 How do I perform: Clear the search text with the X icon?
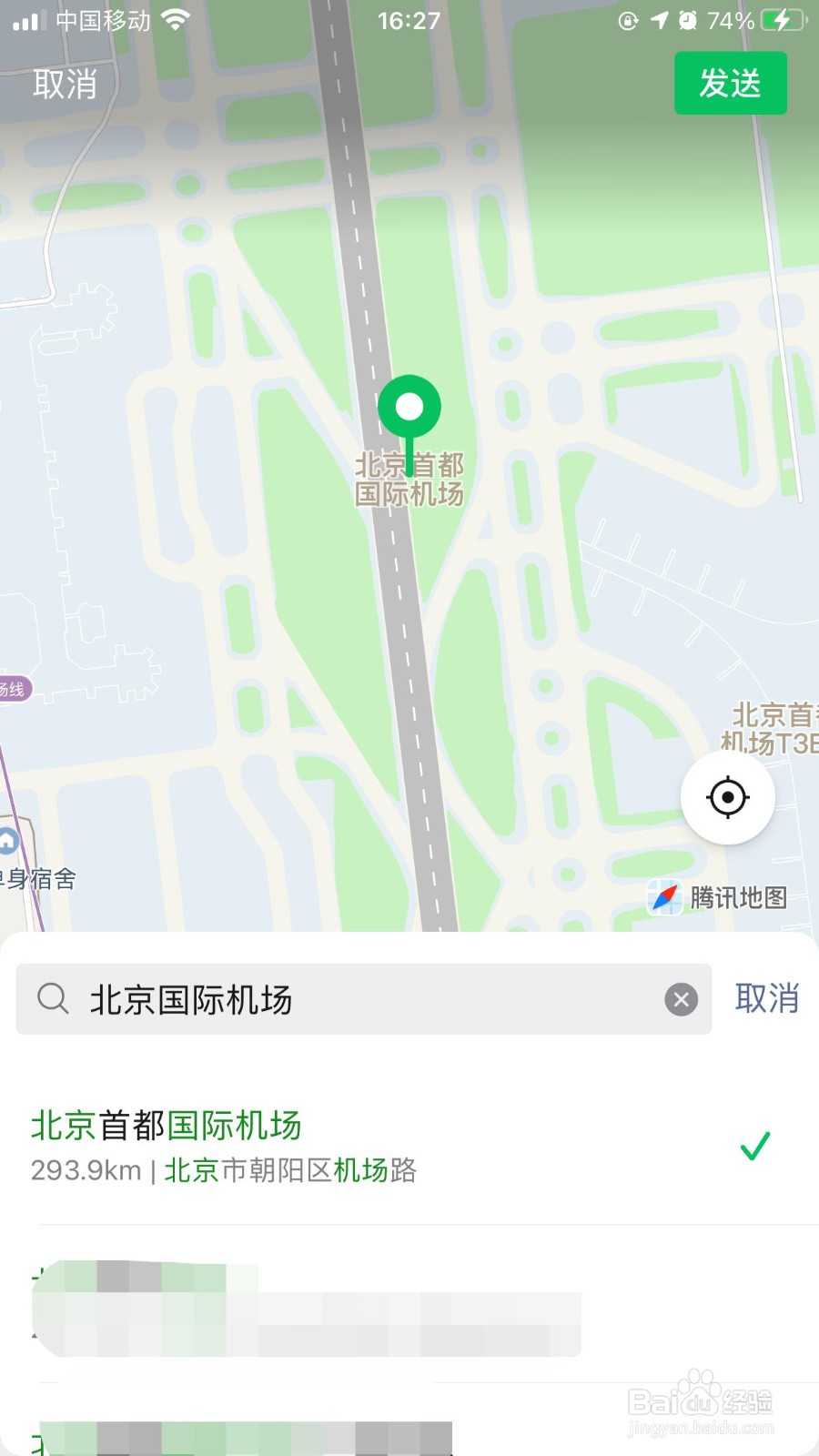coord(681,999)
